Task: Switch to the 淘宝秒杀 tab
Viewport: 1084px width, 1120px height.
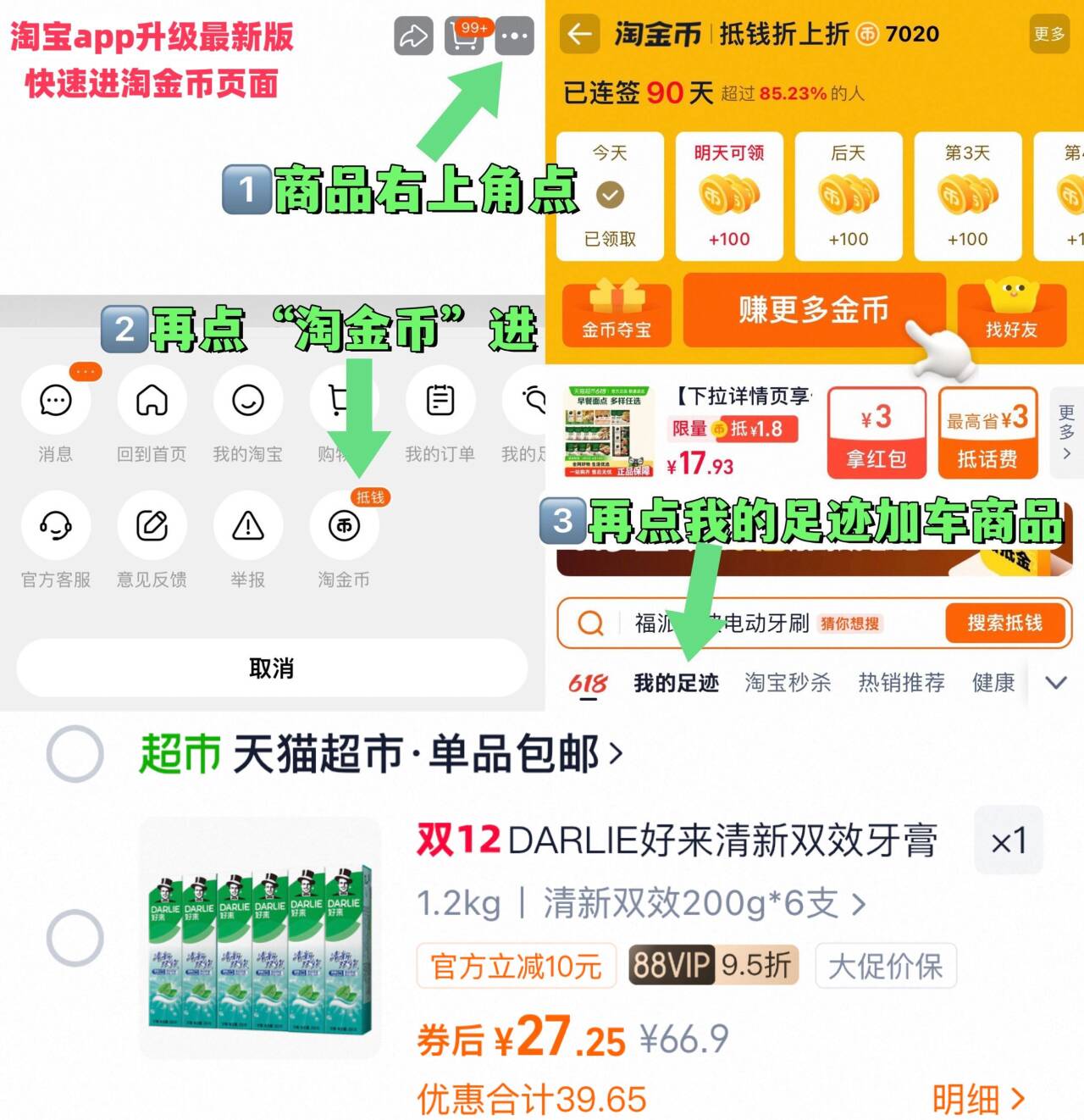Action: point(788,682)
